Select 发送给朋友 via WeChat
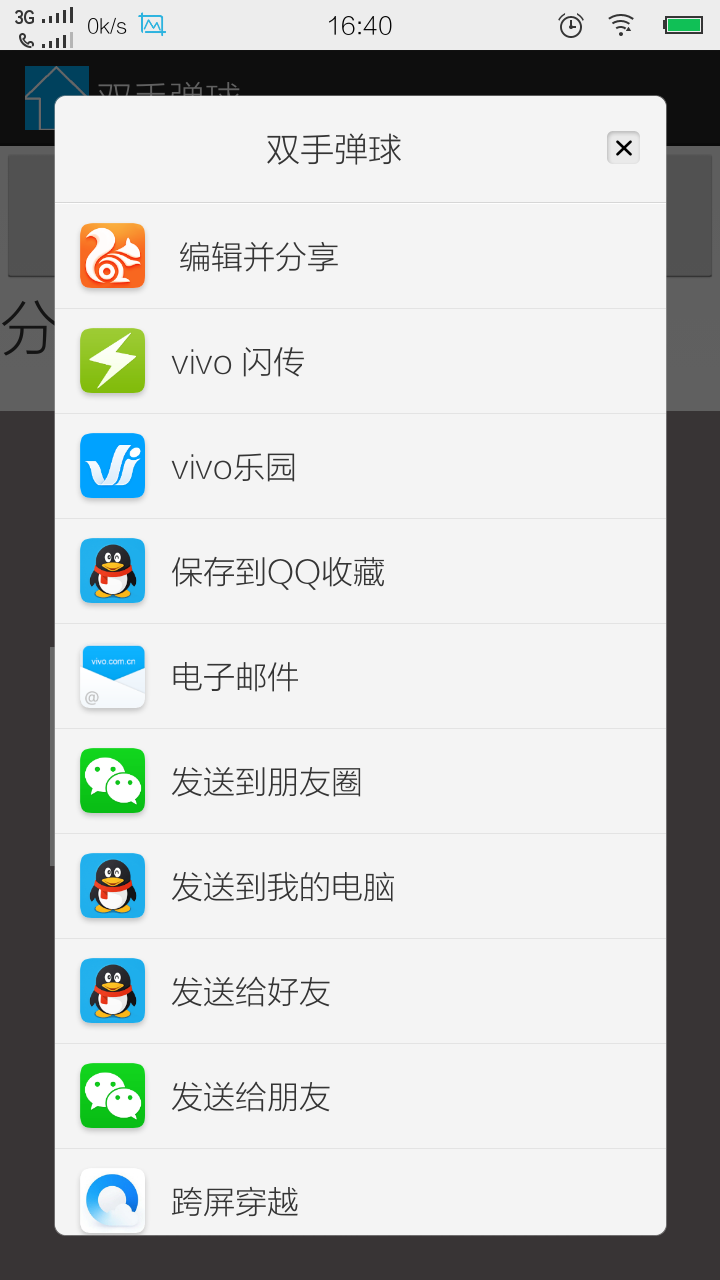This screenshot has width=720, height=1280. click(360, 1097)
